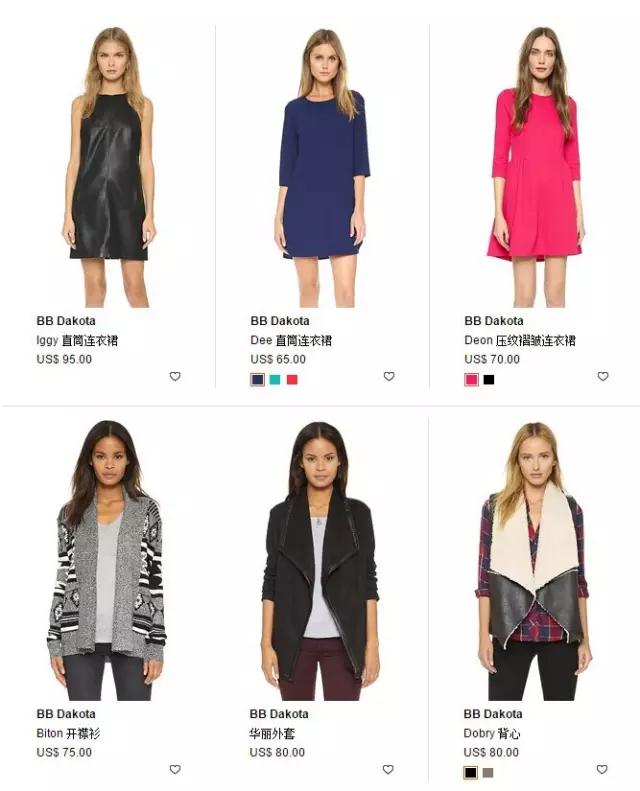
Task: Open the BB Dakota US$ 80.00 black jacket
Action: [x=322, y=560]
